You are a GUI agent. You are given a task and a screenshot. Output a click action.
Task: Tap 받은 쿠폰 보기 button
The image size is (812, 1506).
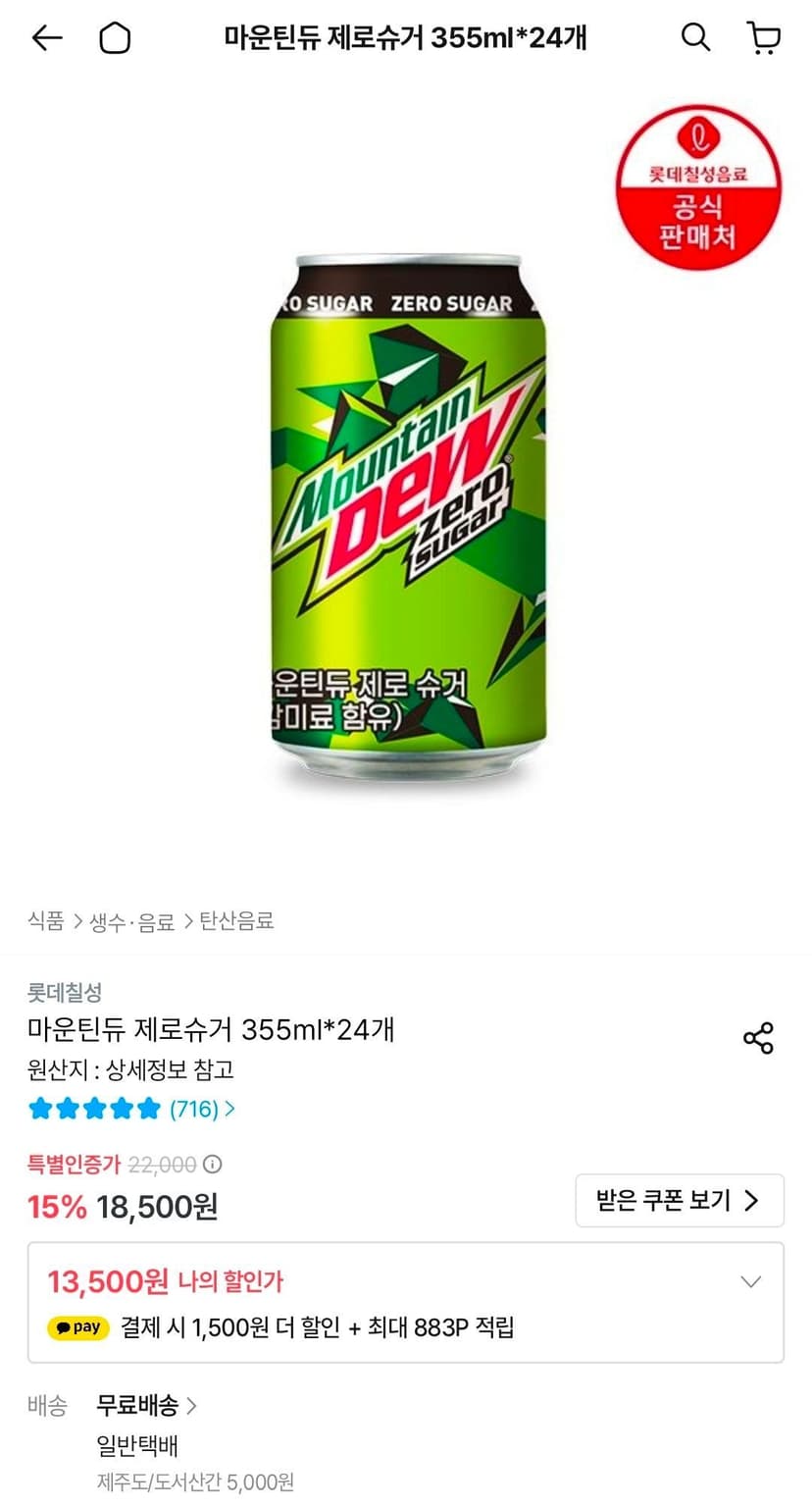point(680,1200)
